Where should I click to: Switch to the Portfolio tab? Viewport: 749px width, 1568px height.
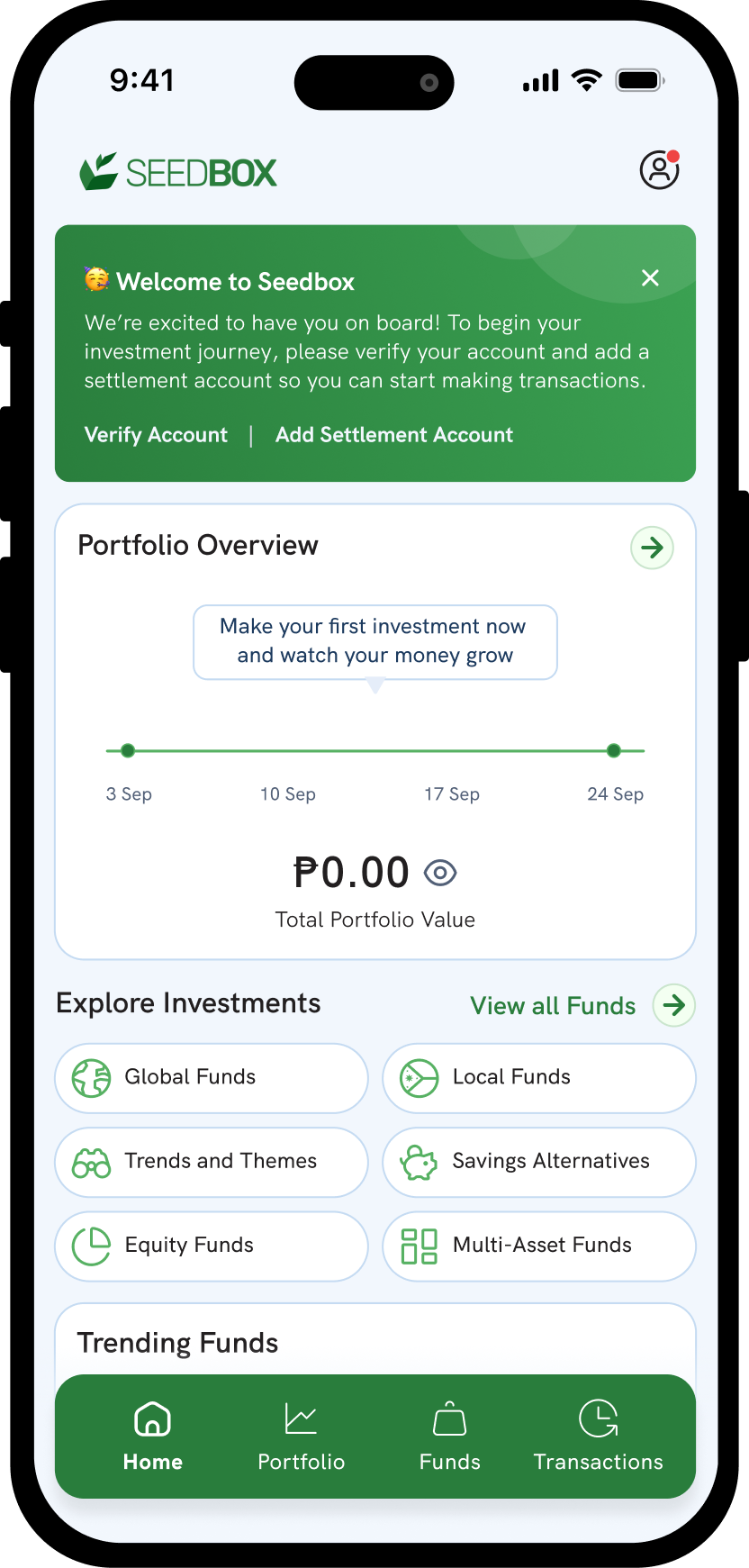(x=301, y=1437)
